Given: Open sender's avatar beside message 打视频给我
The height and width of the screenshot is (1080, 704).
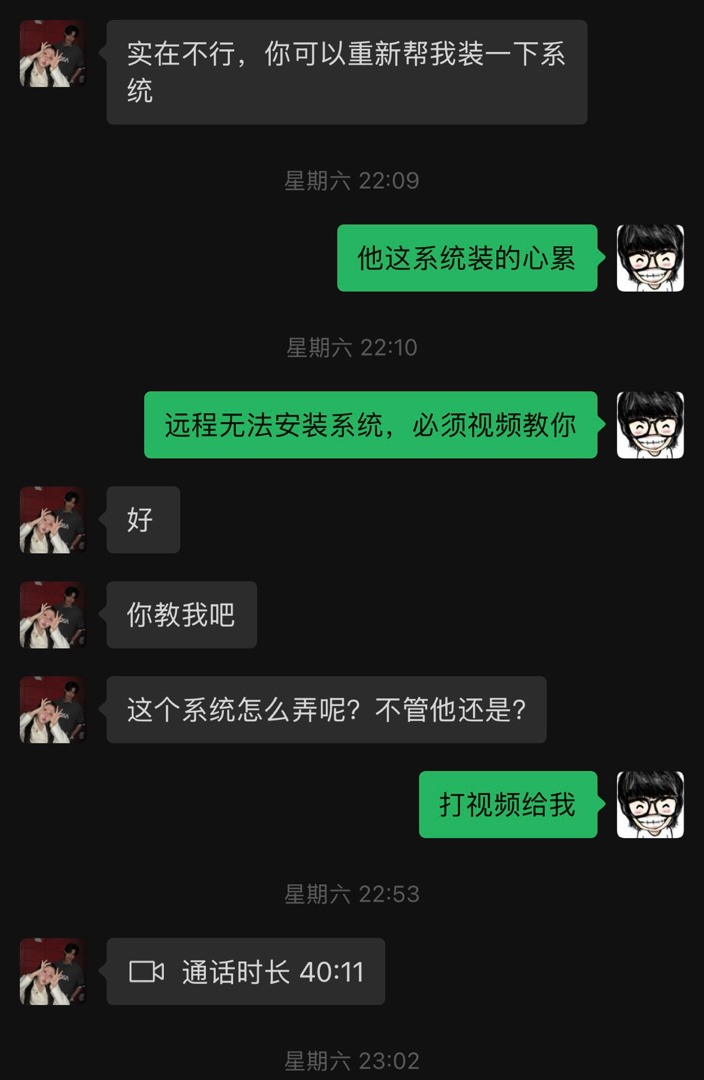Looking at the screenshot, I should click(650, 804).
